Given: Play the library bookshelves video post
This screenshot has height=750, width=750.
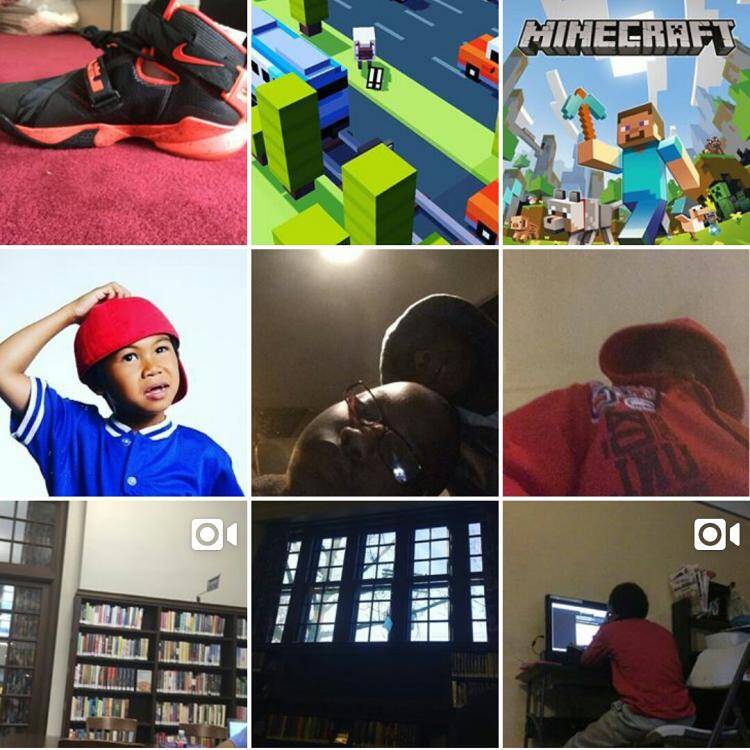Looking at the screenshot, I should tap(123, 625).
